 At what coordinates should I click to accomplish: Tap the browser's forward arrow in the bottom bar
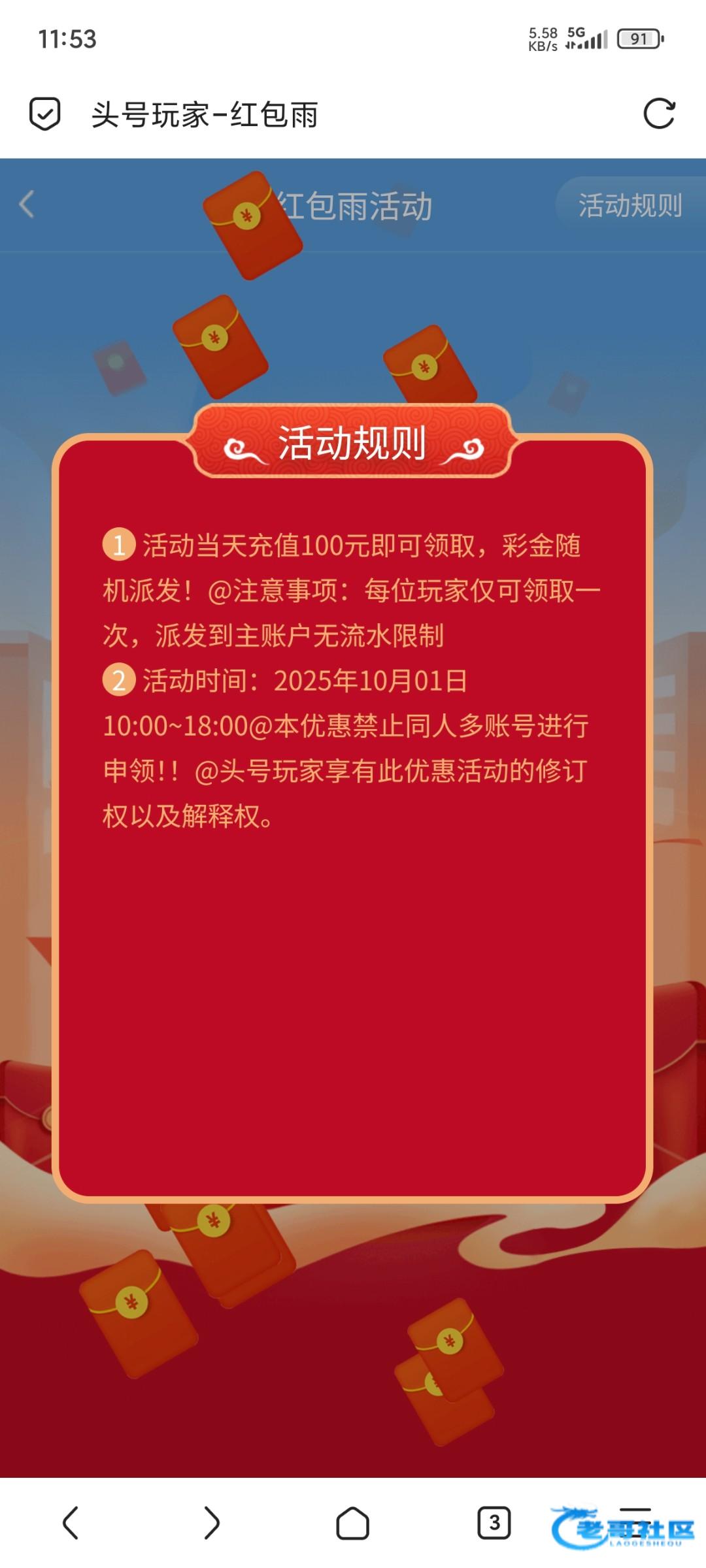pos(212,1523)
